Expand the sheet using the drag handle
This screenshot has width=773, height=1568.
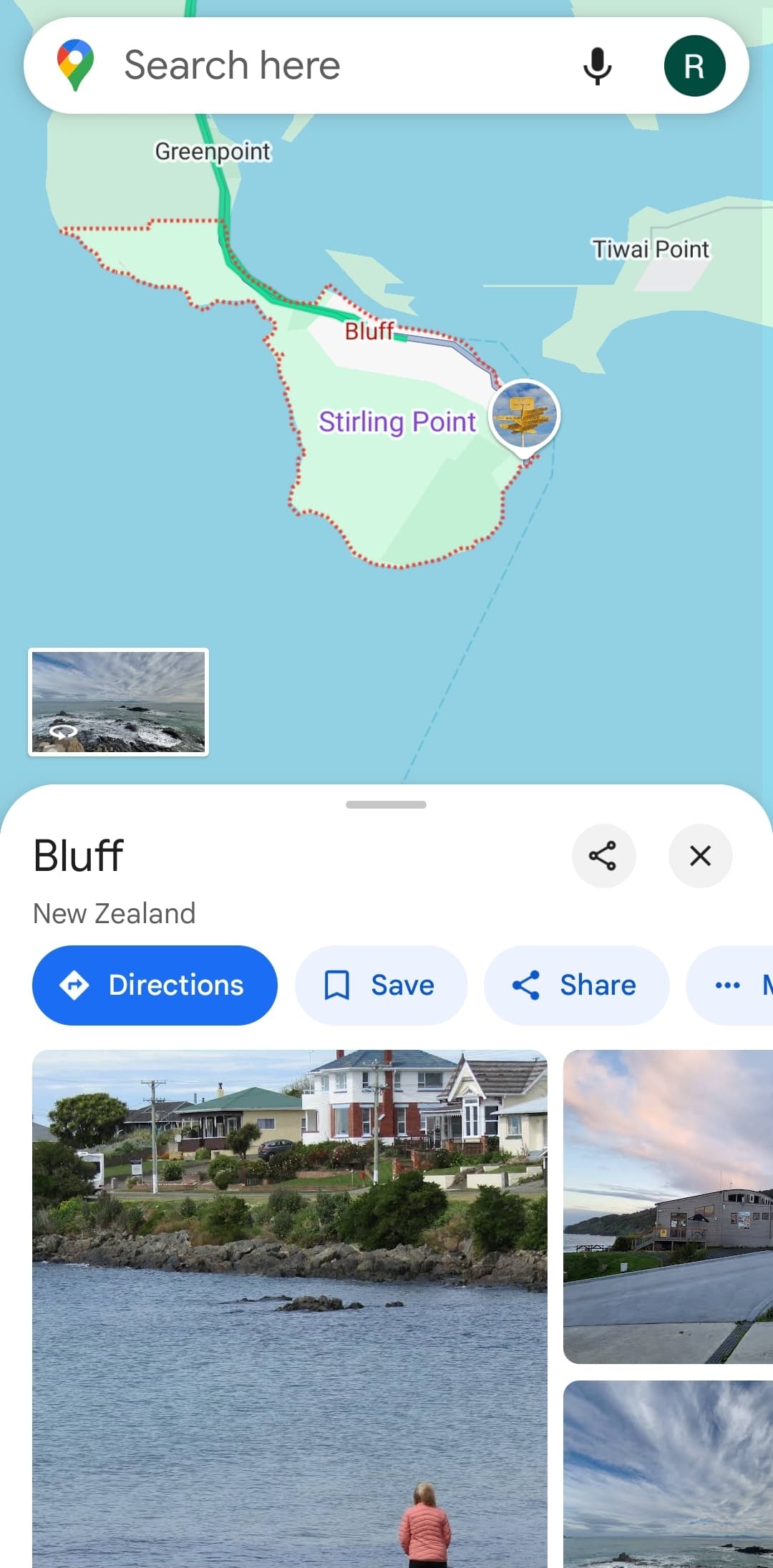(386, 804)
